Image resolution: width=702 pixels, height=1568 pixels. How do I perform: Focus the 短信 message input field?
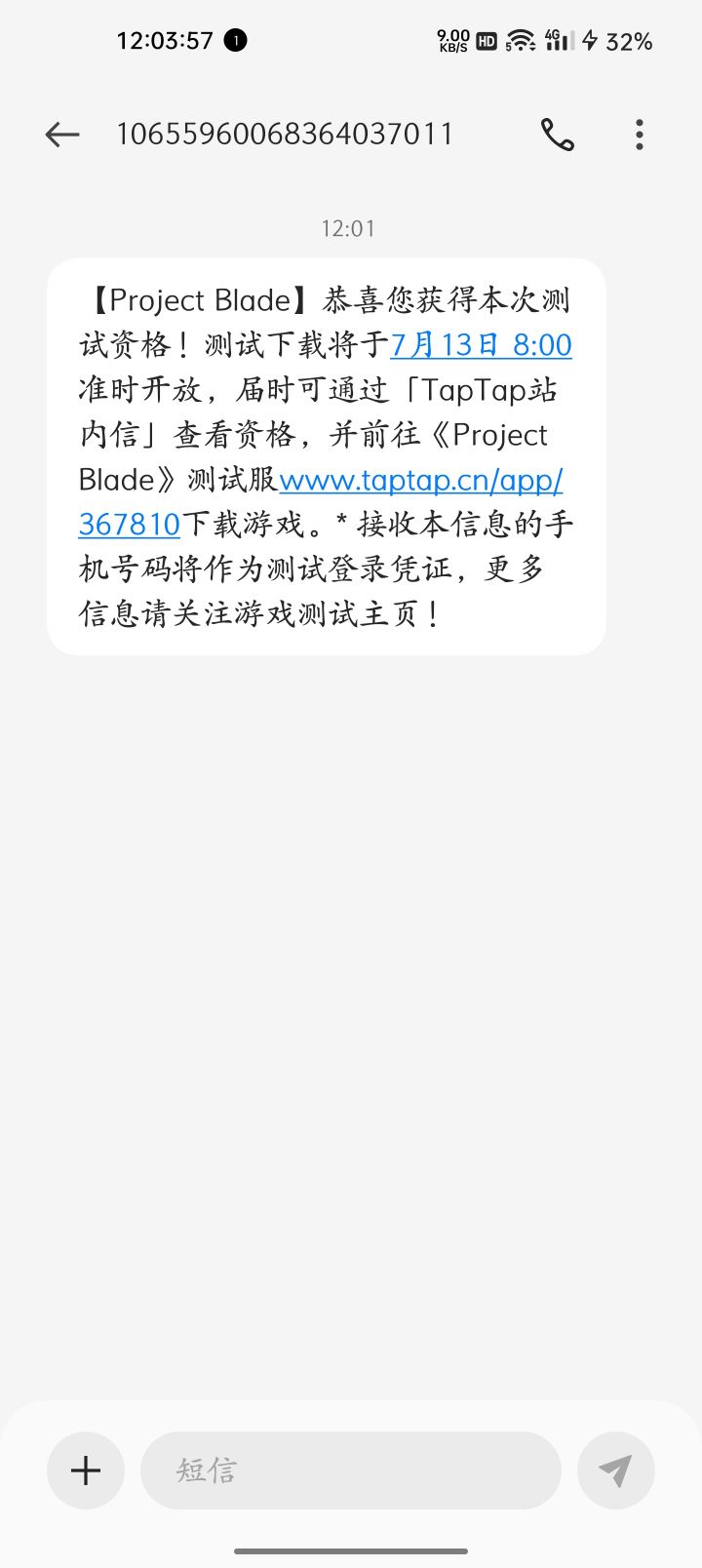(351, 1470)
